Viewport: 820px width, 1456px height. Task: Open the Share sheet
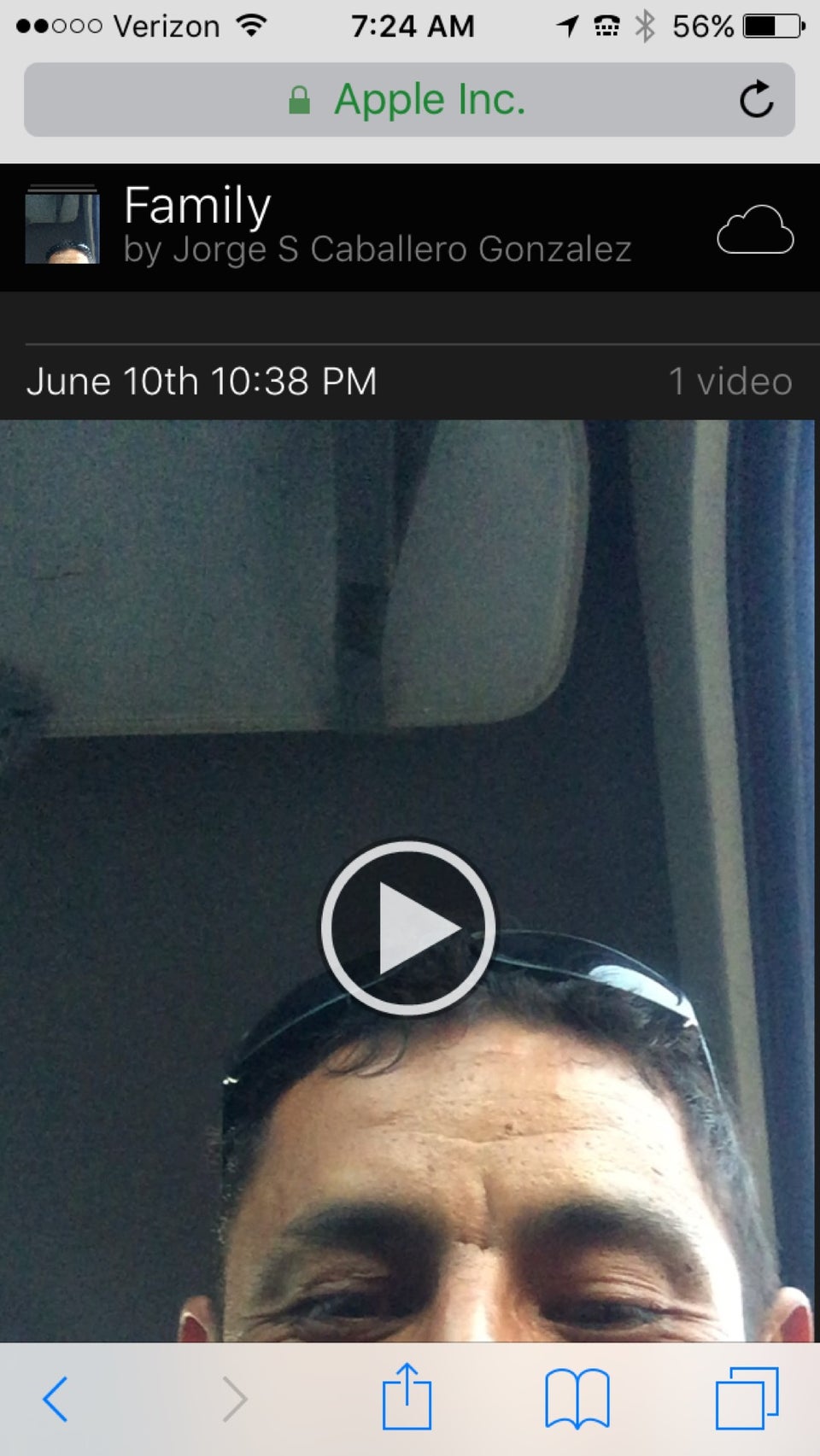pyautogui.click(x=407, y=1399)
